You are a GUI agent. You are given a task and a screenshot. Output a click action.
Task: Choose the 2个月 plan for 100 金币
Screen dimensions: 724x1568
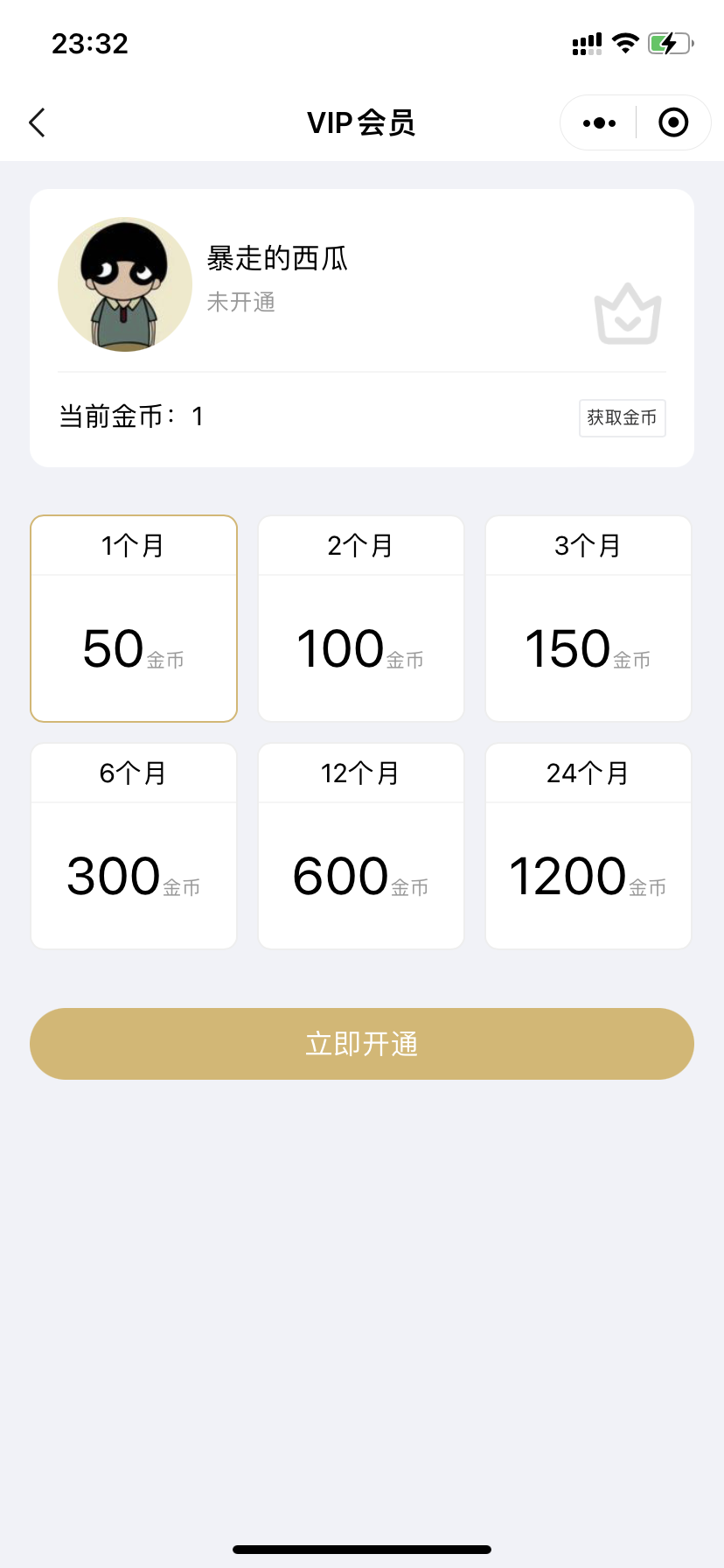pyautogui.click(x=360, y=619)
